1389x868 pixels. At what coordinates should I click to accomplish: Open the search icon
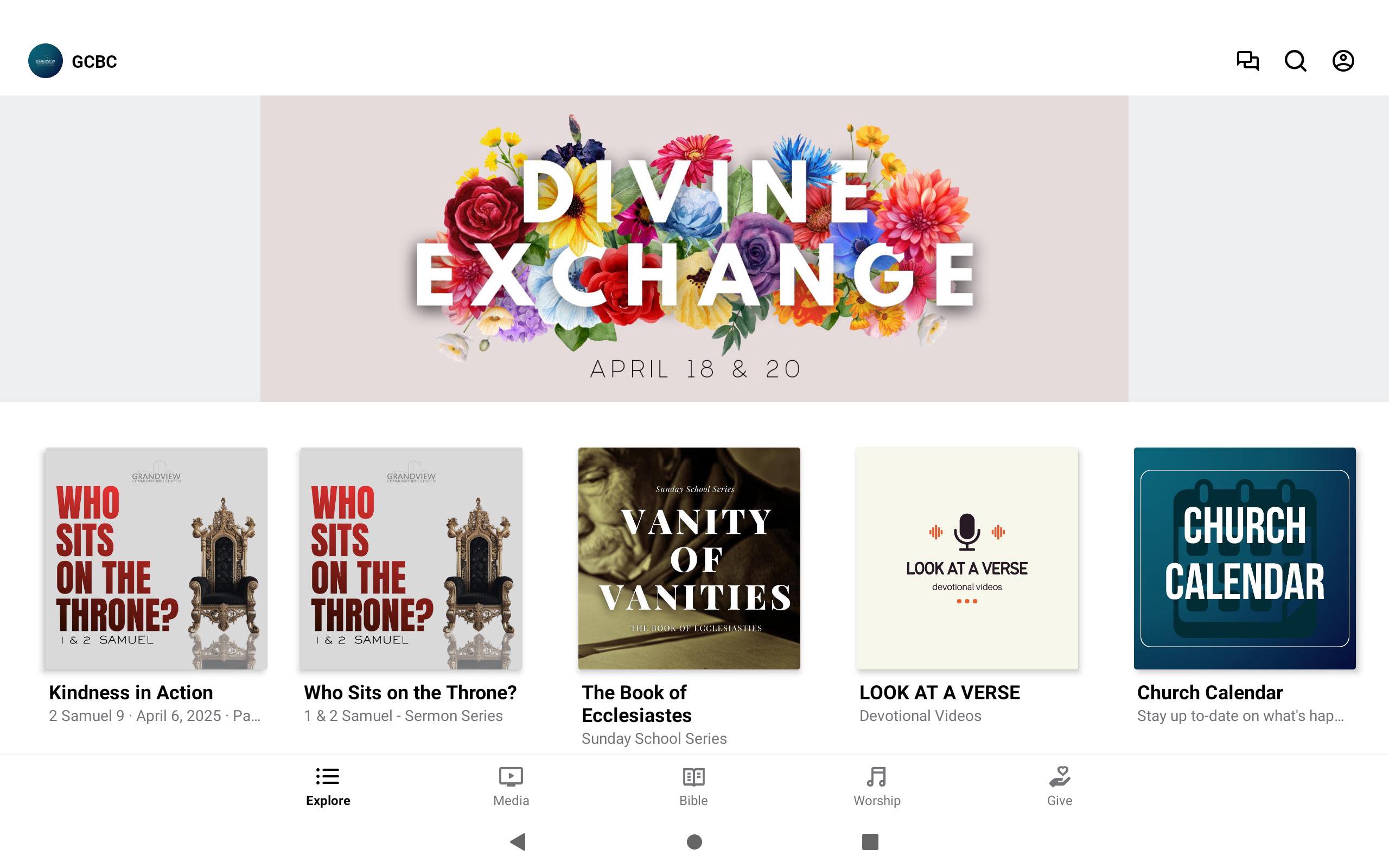point(1295,61)
